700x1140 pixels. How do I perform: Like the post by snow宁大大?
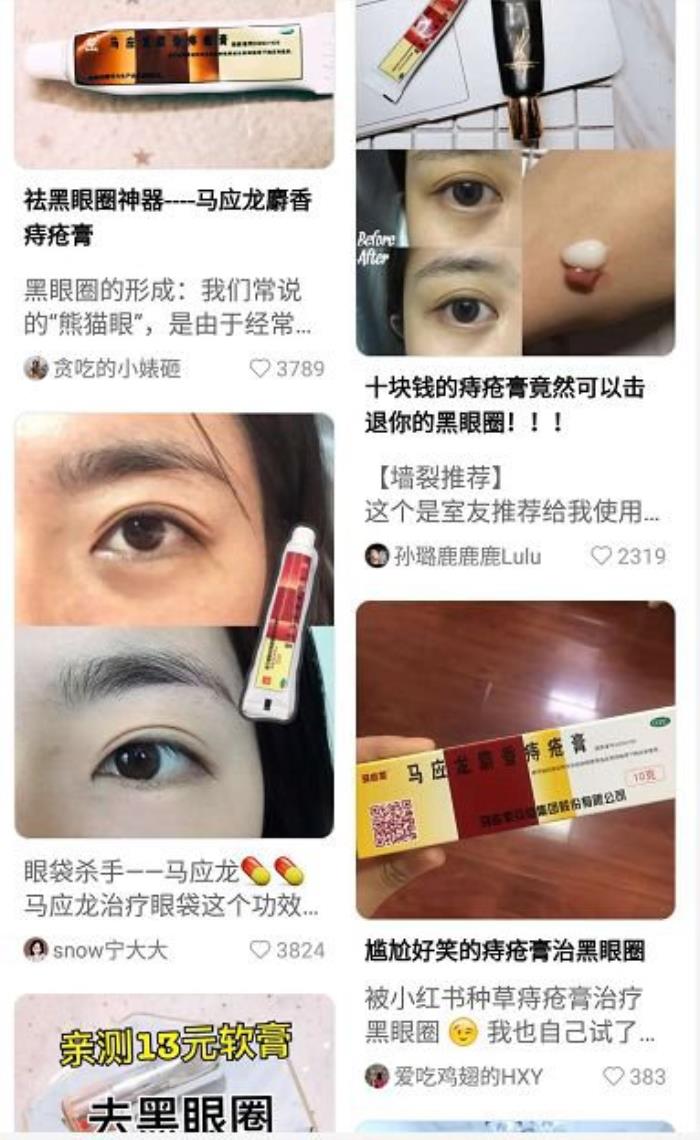coord(261,950)
